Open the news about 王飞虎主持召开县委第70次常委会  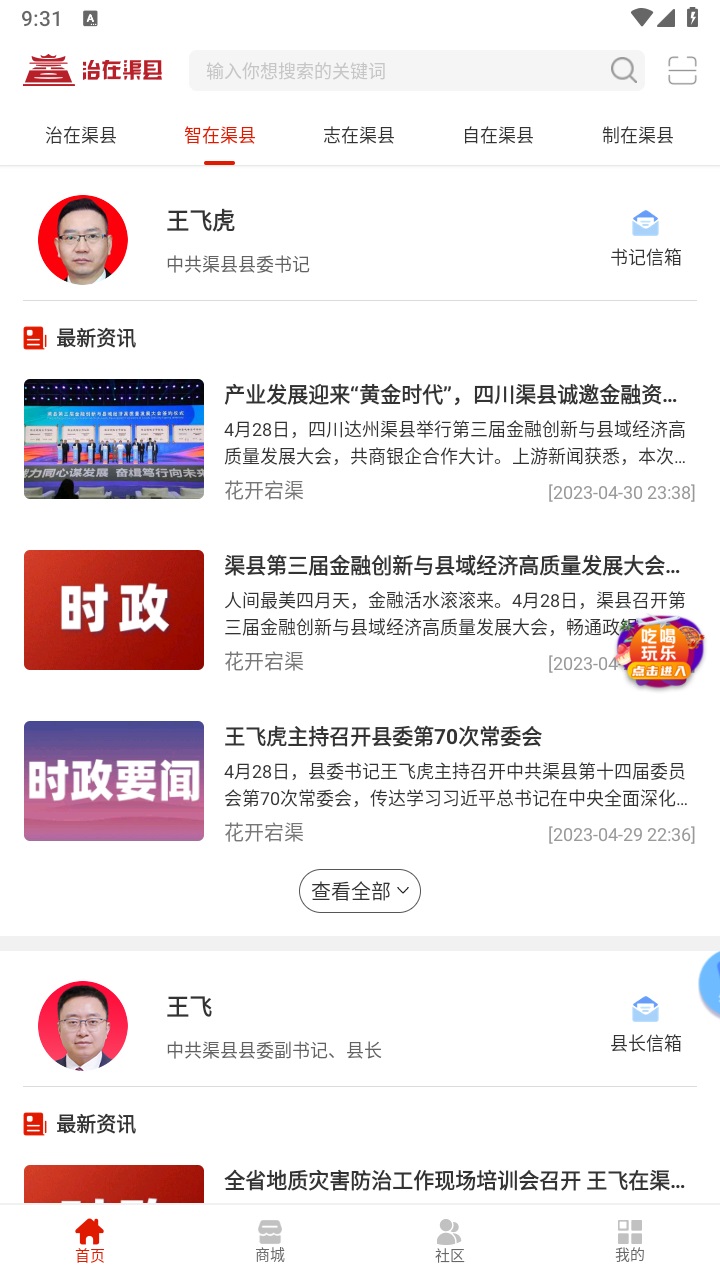(x=384, y=737)
